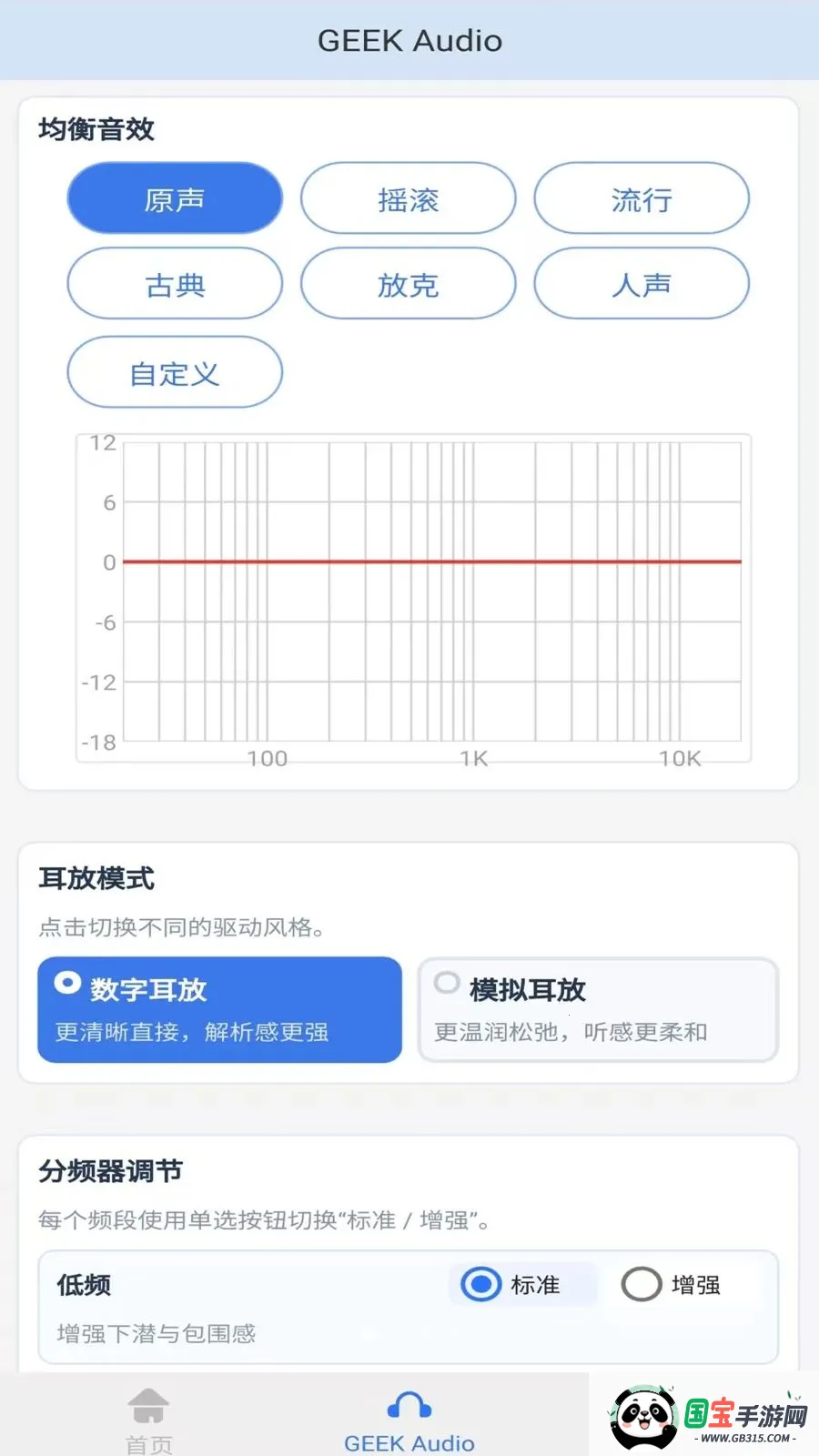Switch to the GEEK Audio tab

(x=409, y=1418)
